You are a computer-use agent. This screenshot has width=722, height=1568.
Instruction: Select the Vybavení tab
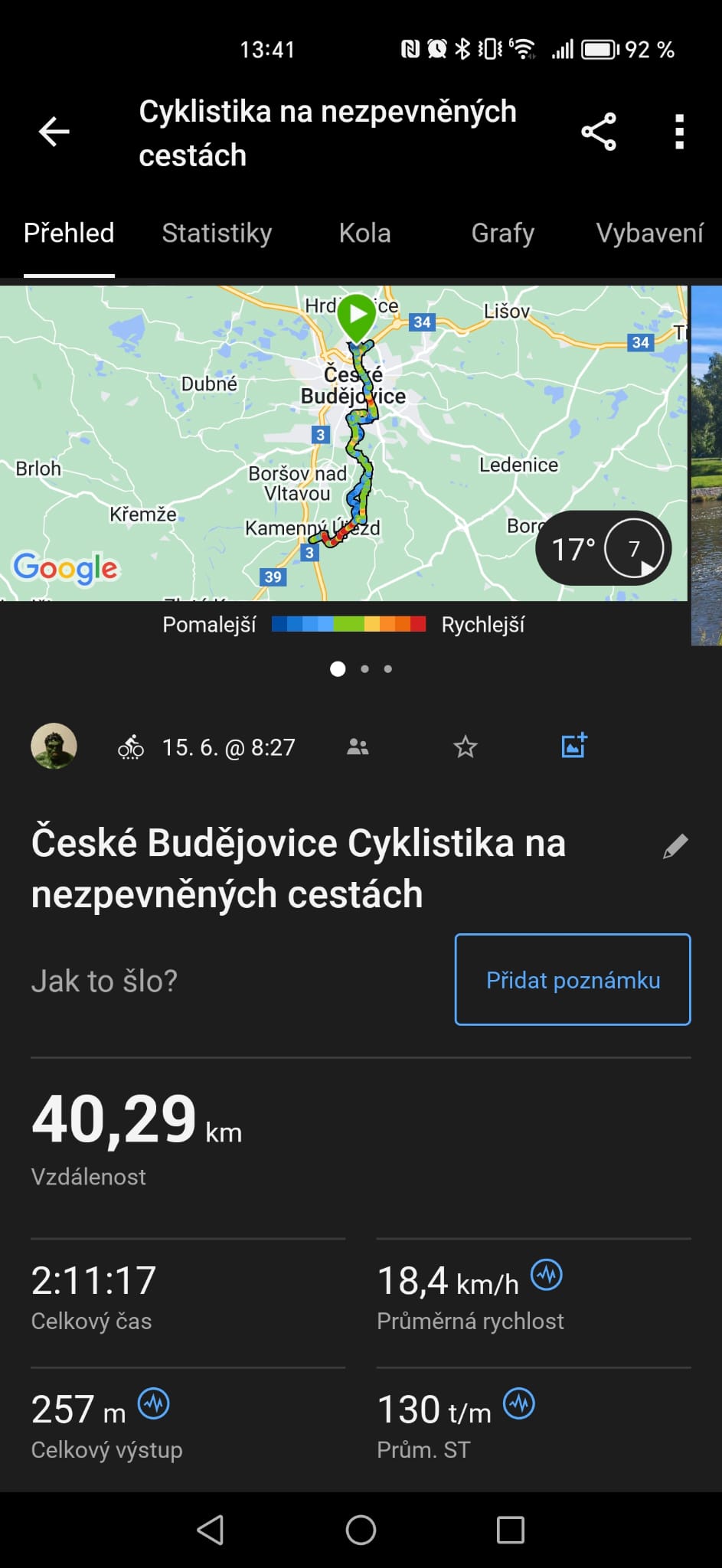[x=649, y=234]
